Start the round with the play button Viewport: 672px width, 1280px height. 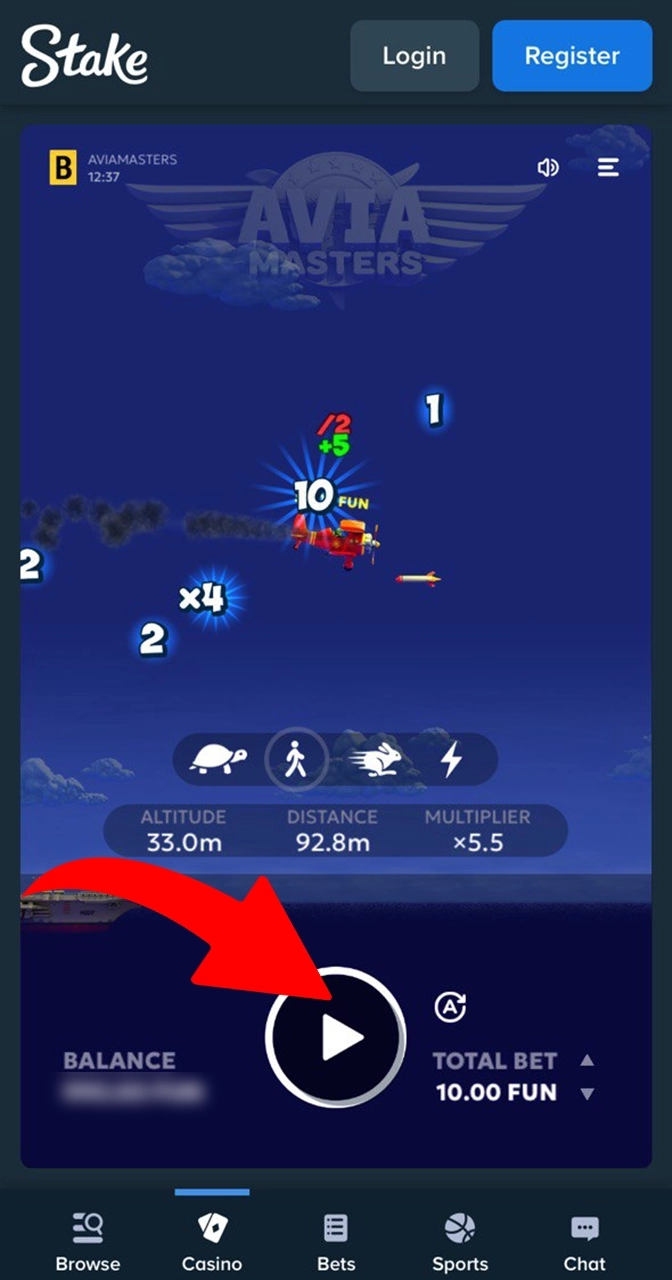336,1040
